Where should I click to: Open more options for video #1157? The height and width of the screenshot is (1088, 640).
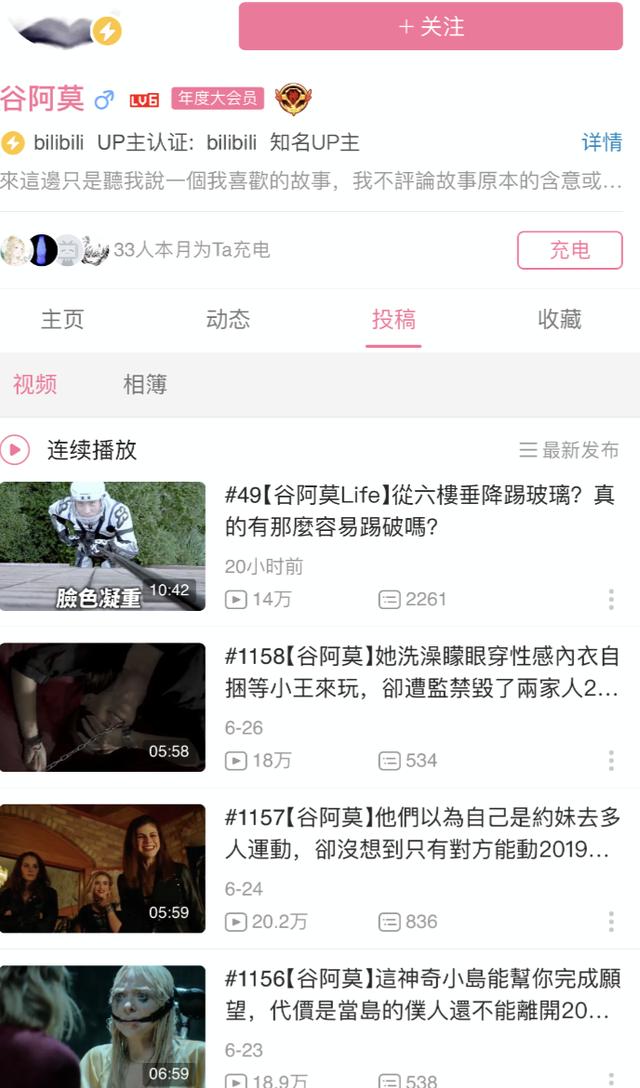click(x=611, y=921)
